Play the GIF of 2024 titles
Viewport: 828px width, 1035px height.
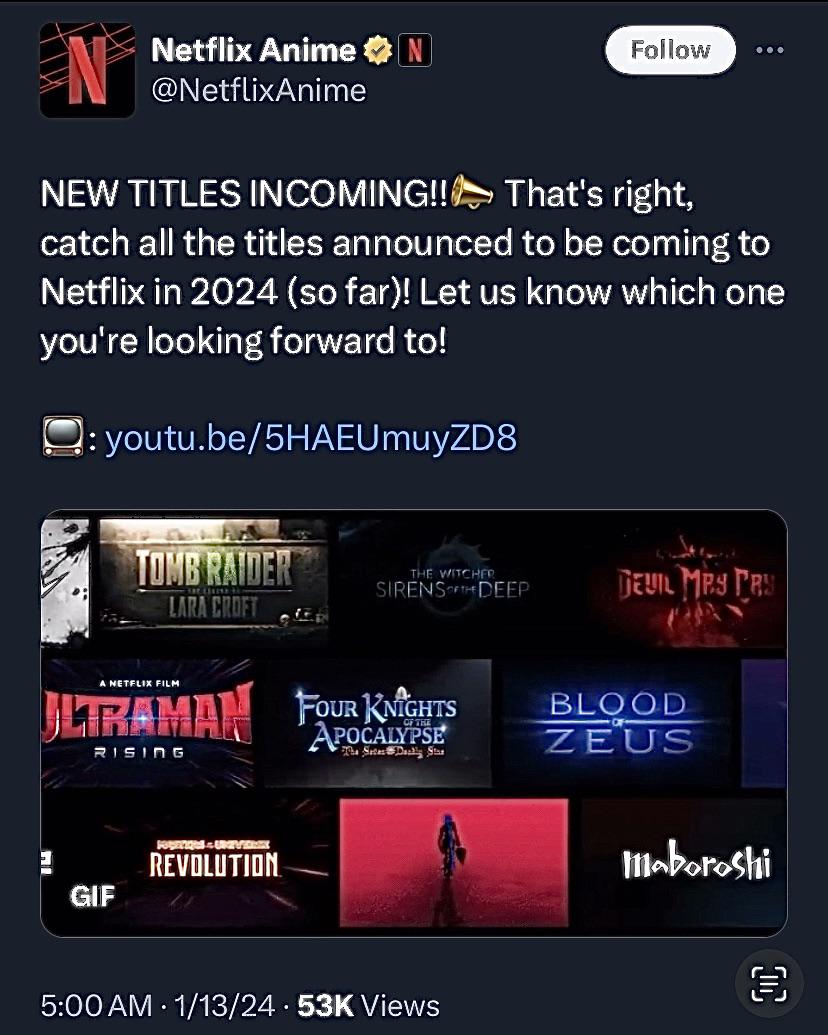pyautogui.click(x=414, y=722)
